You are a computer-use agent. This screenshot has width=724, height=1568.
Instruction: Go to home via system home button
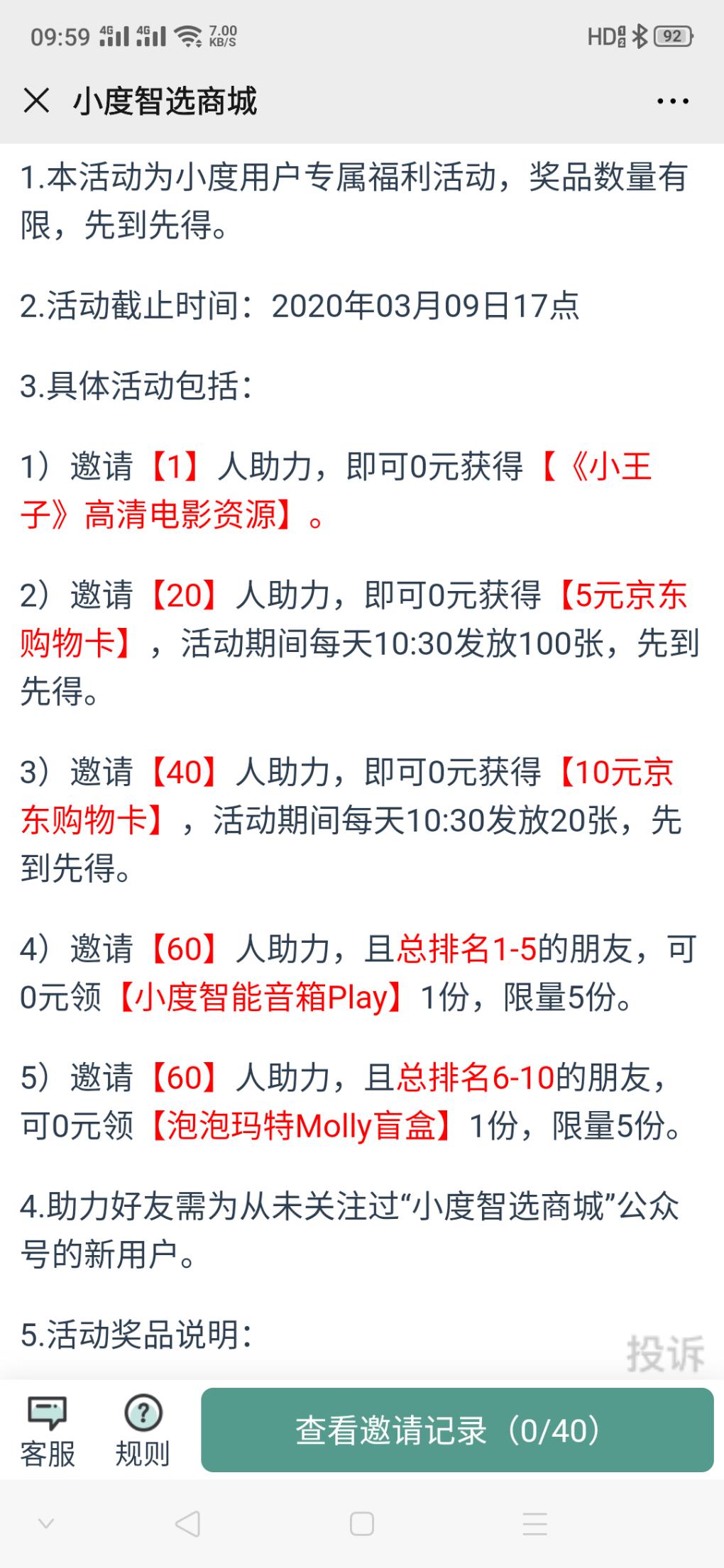(362, 1524)
